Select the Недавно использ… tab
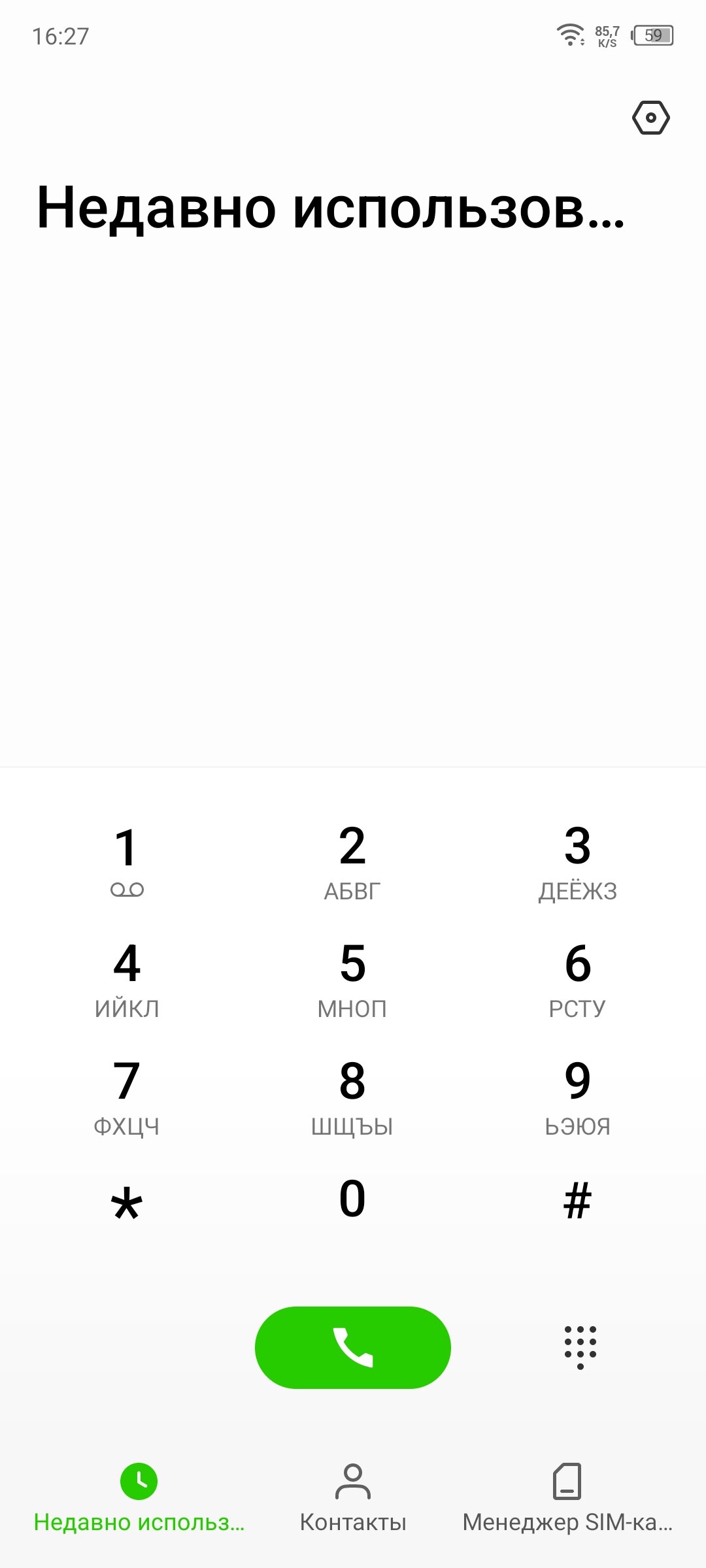Screen dimensions: 706x1568 point(139,1499)
